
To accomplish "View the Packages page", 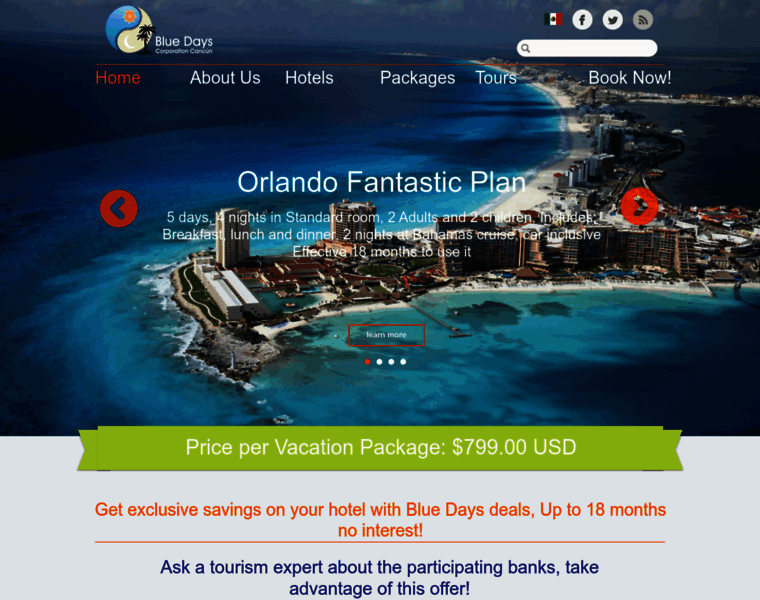I will click(x=417, y=78).
